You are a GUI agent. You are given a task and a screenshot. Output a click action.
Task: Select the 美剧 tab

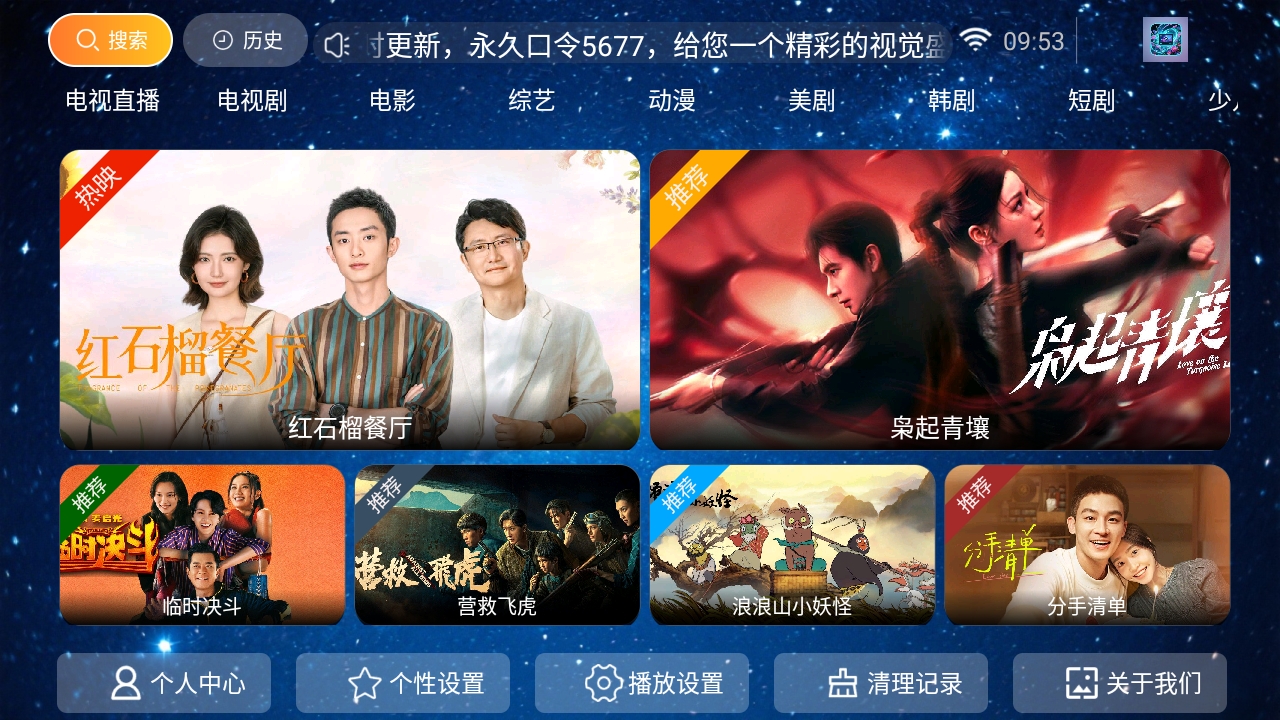811,100
